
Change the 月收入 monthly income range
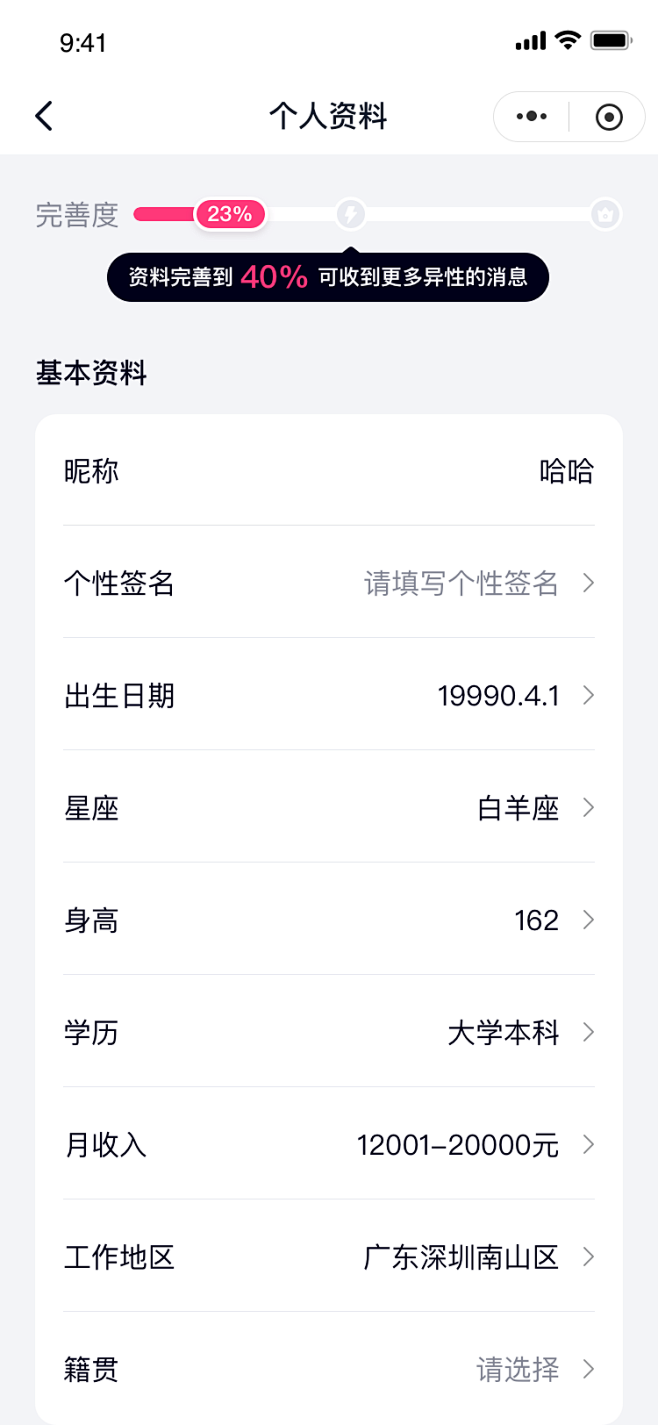(329, 1143)
